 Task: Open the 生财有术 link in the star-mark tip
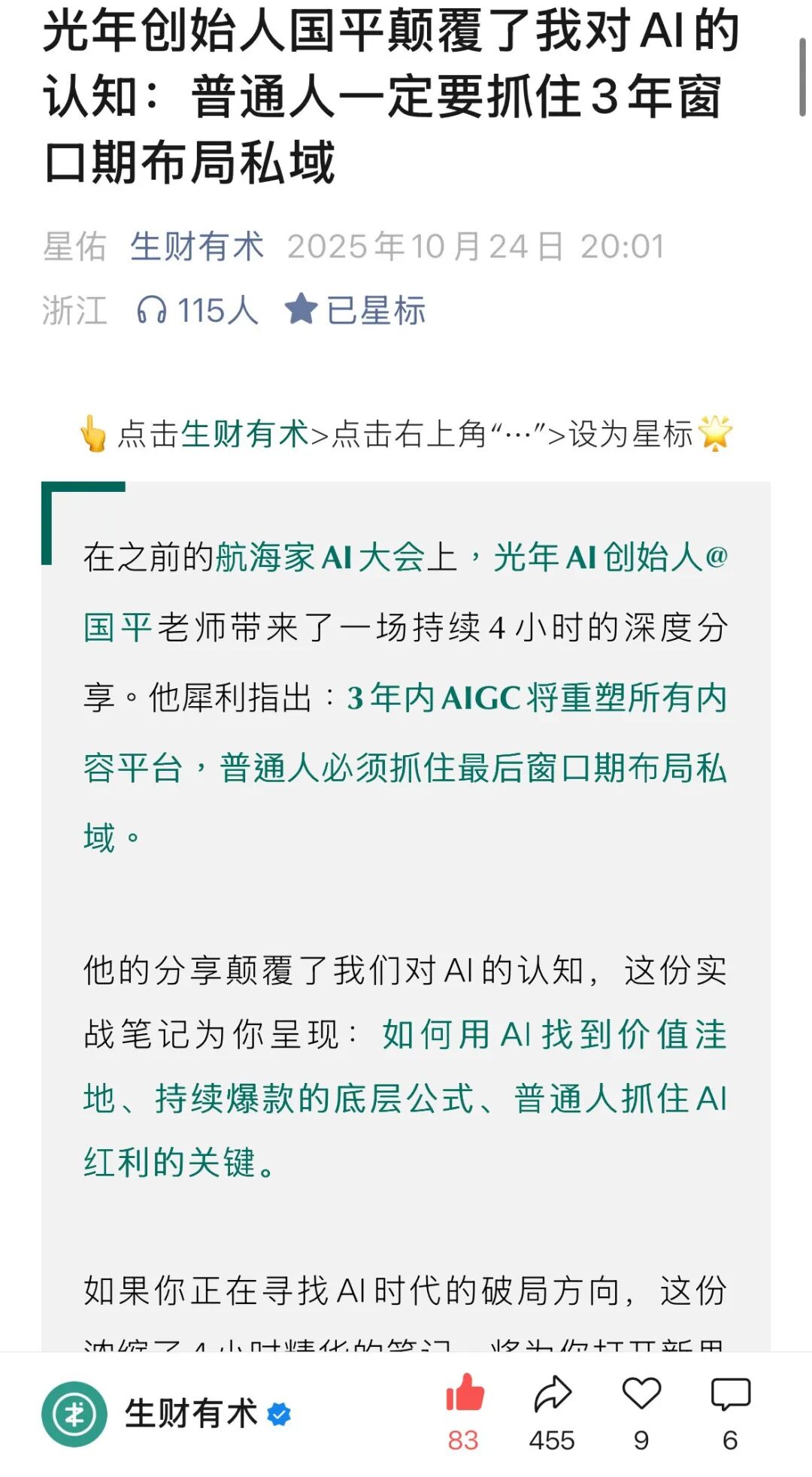[245, 435]
